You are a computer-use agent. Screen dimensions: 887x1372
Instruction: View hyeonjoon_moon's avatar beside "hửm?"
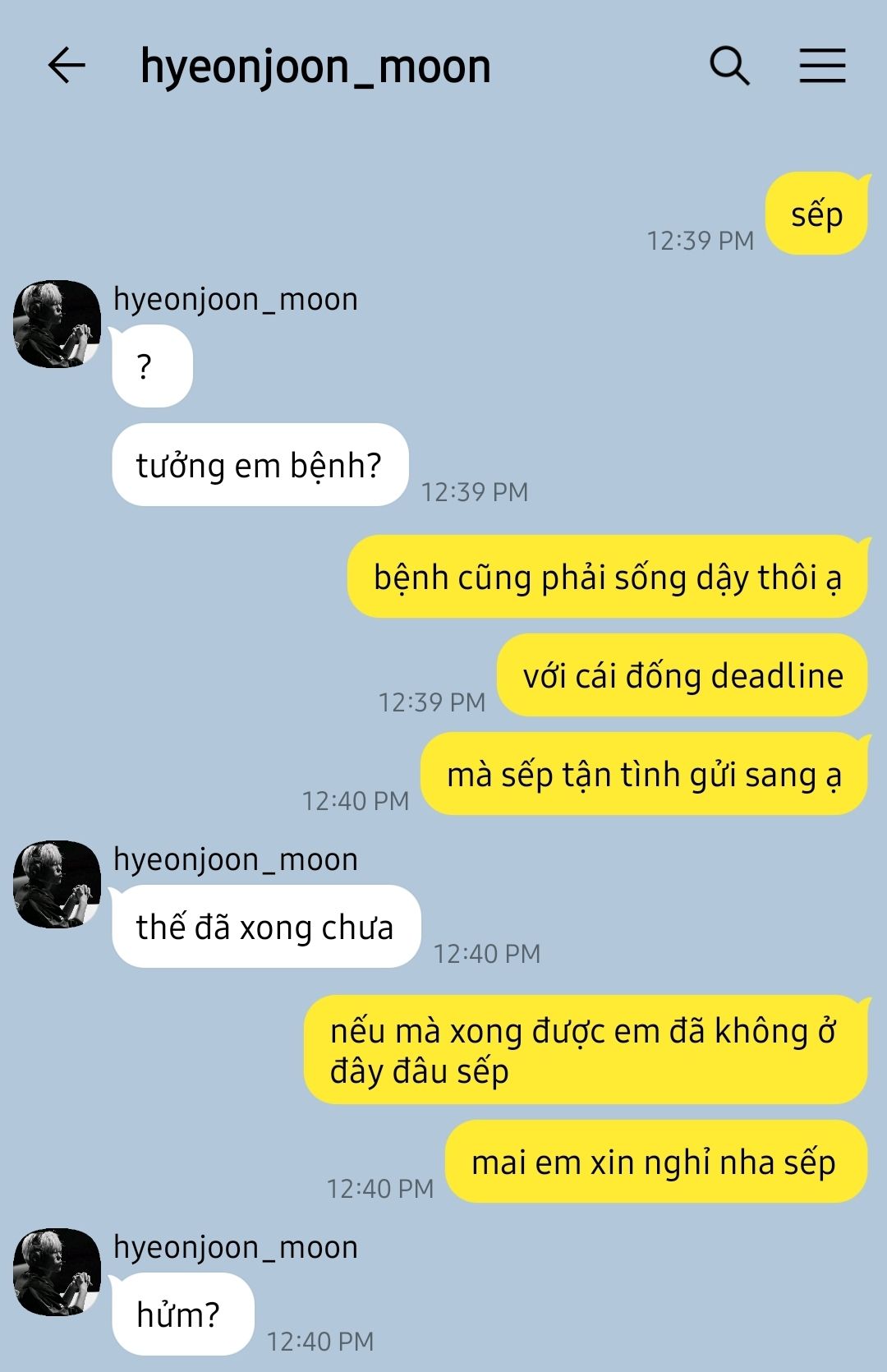[x=57, y=1272]
